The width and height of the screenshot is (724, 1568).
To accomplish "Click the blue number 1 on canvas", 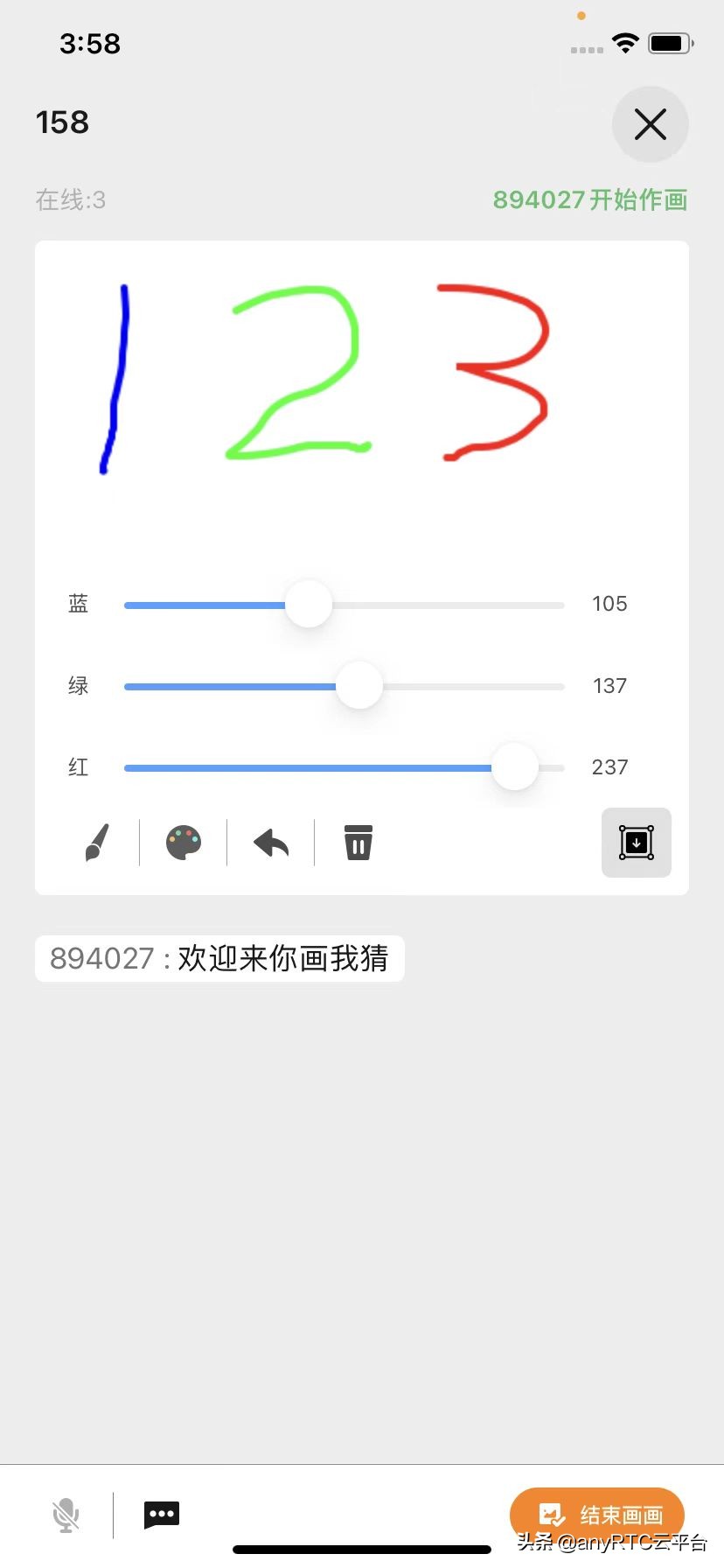I will pyautogui.click(x=114, y=376).
